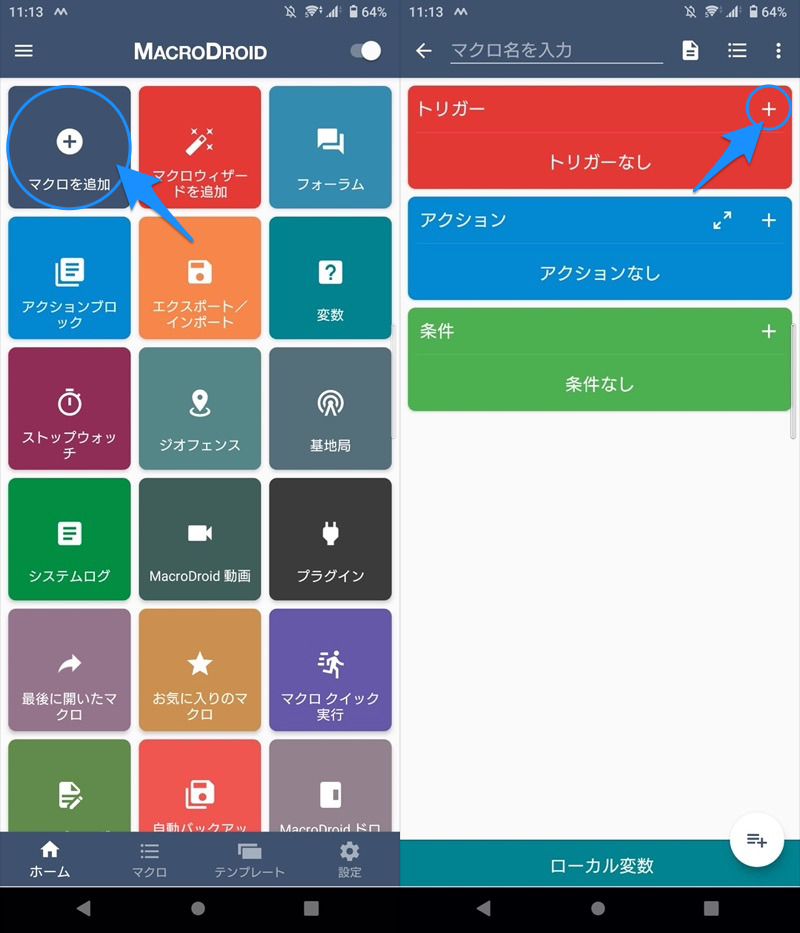Switch to the テンプレート tab
800x933 pixels.
249,859
